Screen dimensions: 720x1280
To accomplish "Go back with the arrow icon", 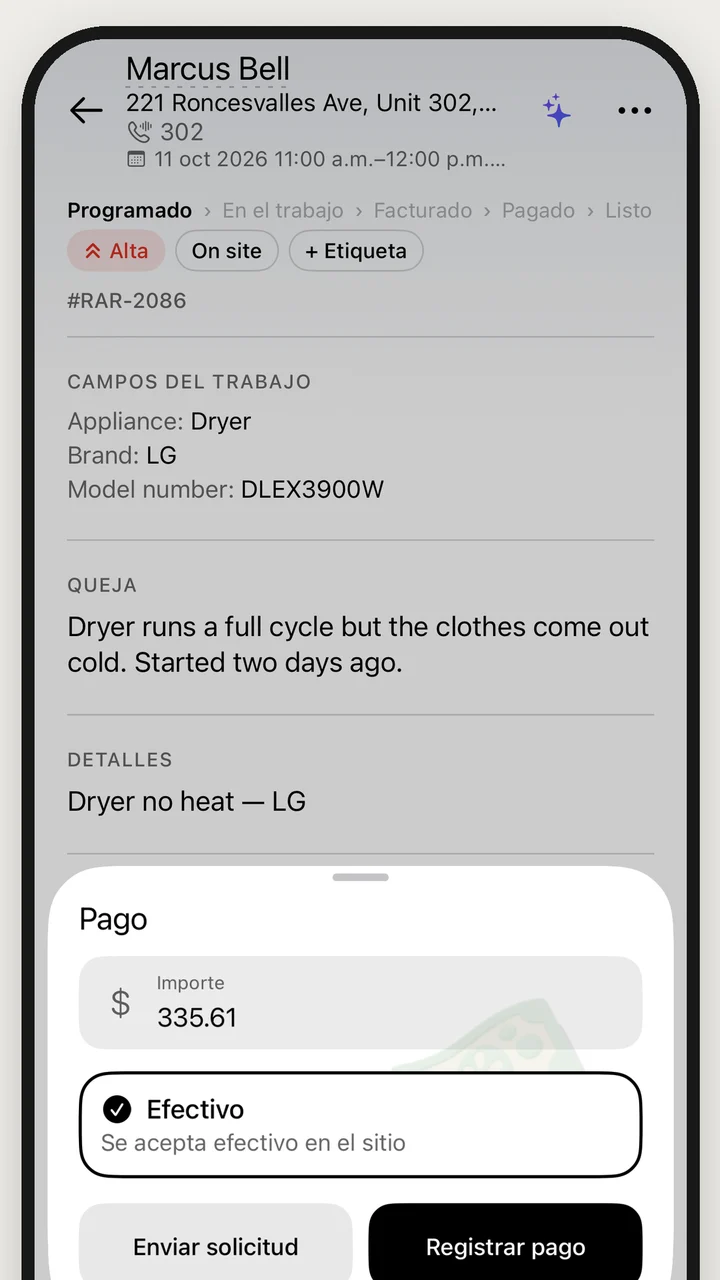I will coord(87,111).
